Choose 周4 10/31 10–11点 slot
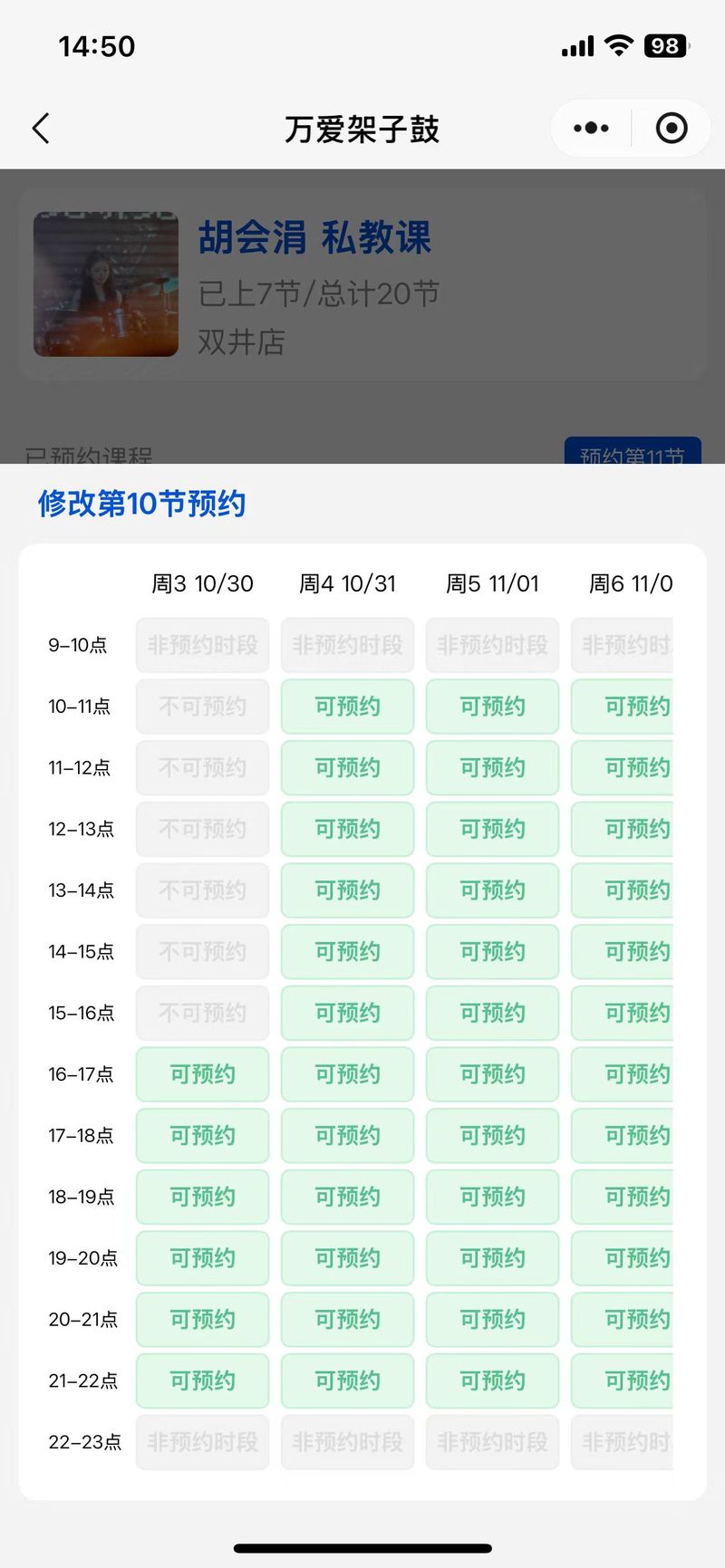725x1568 pixels. coord(348,707)
